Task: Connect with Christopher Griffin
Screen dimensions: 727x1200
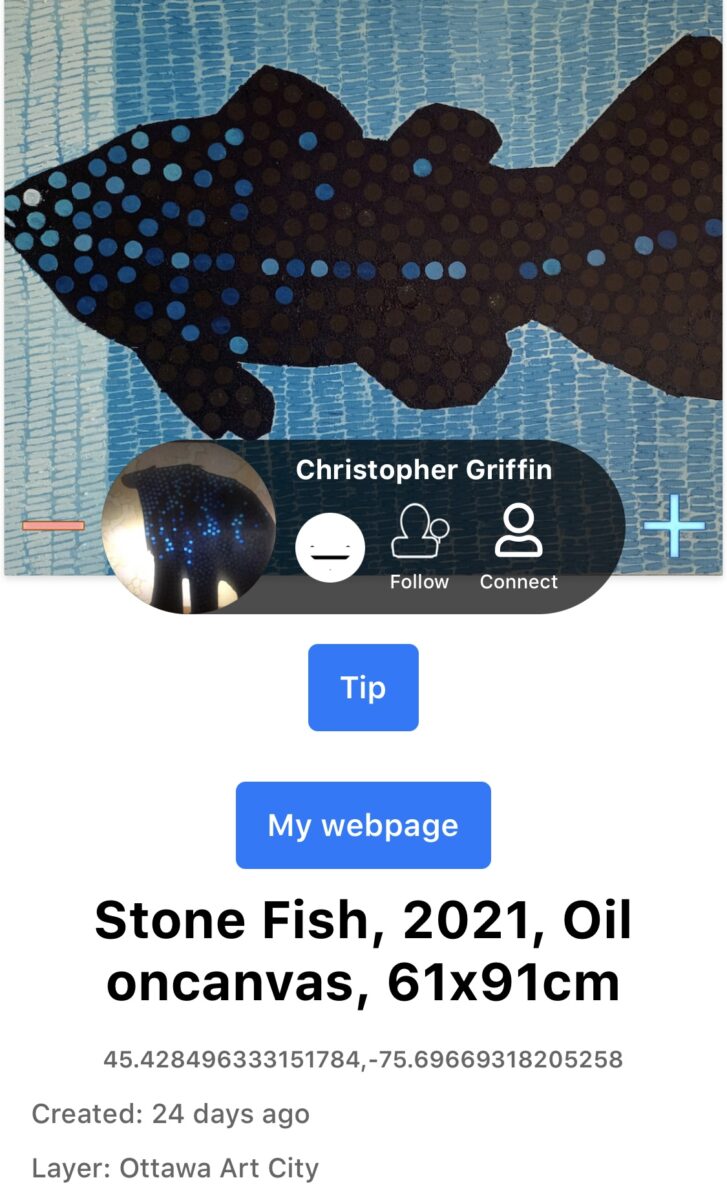Action: (518, 546)
